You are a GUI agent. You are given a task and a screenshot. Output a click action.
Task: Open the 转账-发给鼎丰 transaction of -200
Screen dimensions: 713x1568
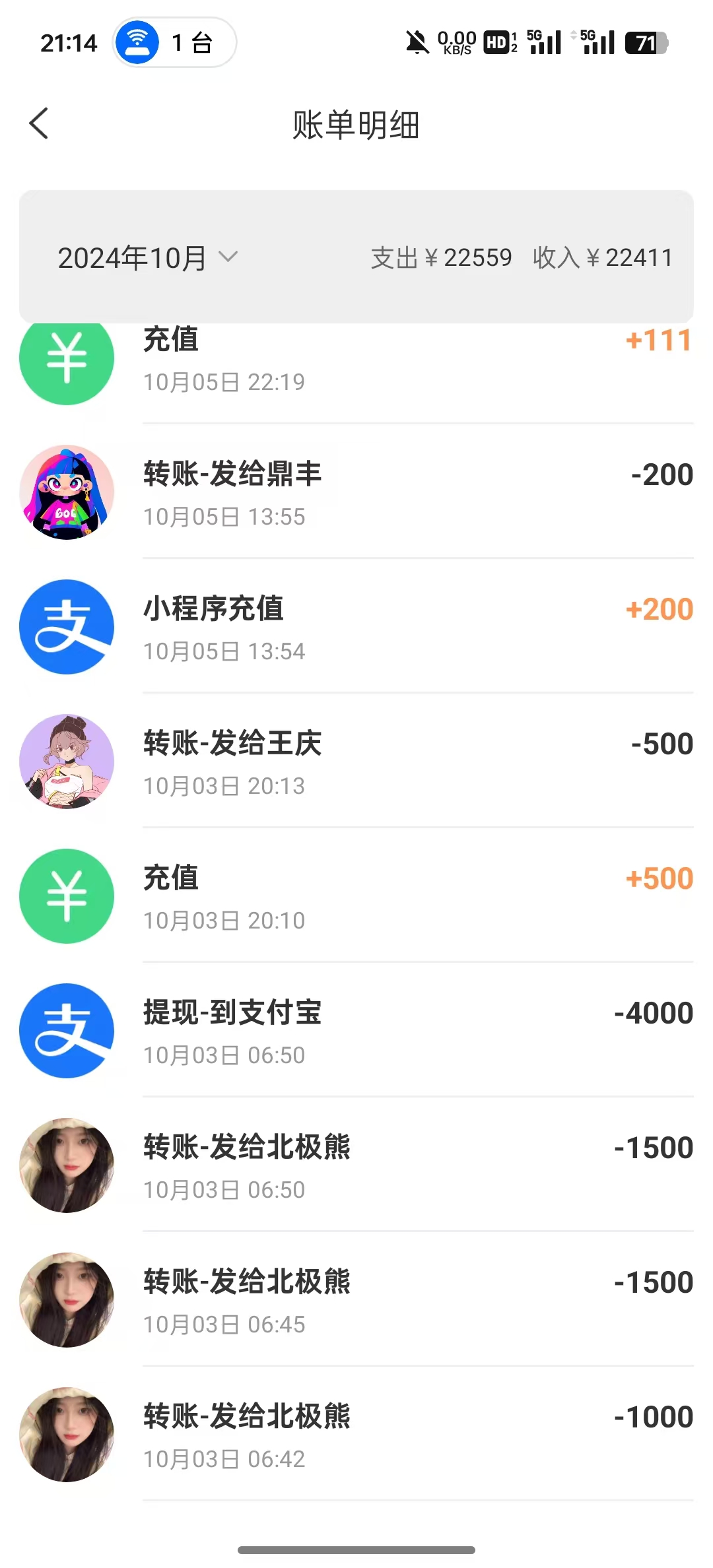[x=356, y=493]
